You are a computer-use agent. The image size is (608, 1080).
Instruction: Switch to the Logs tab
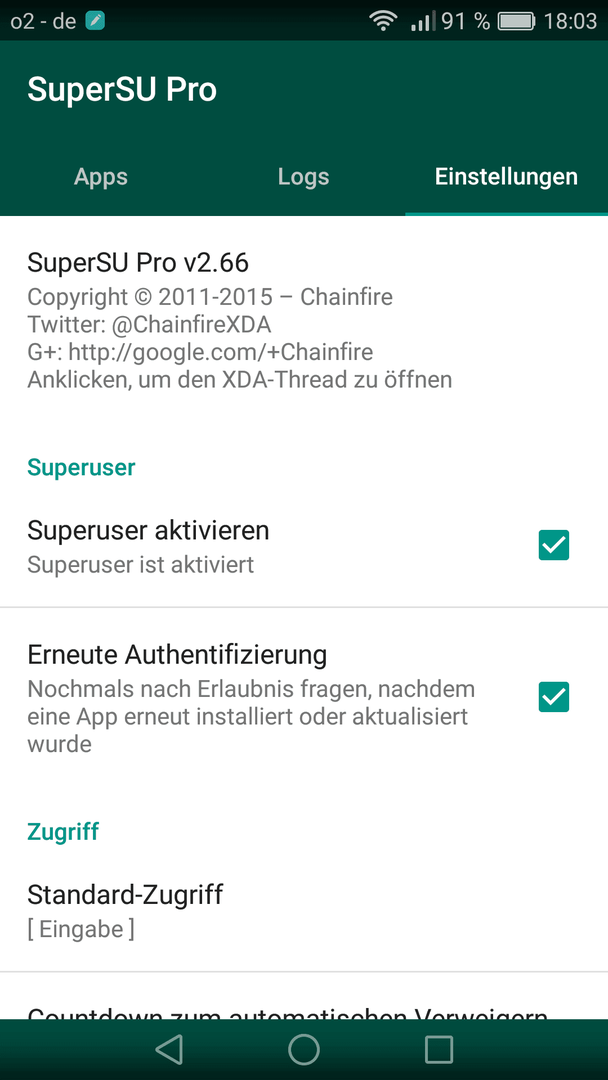coord(304,177)
